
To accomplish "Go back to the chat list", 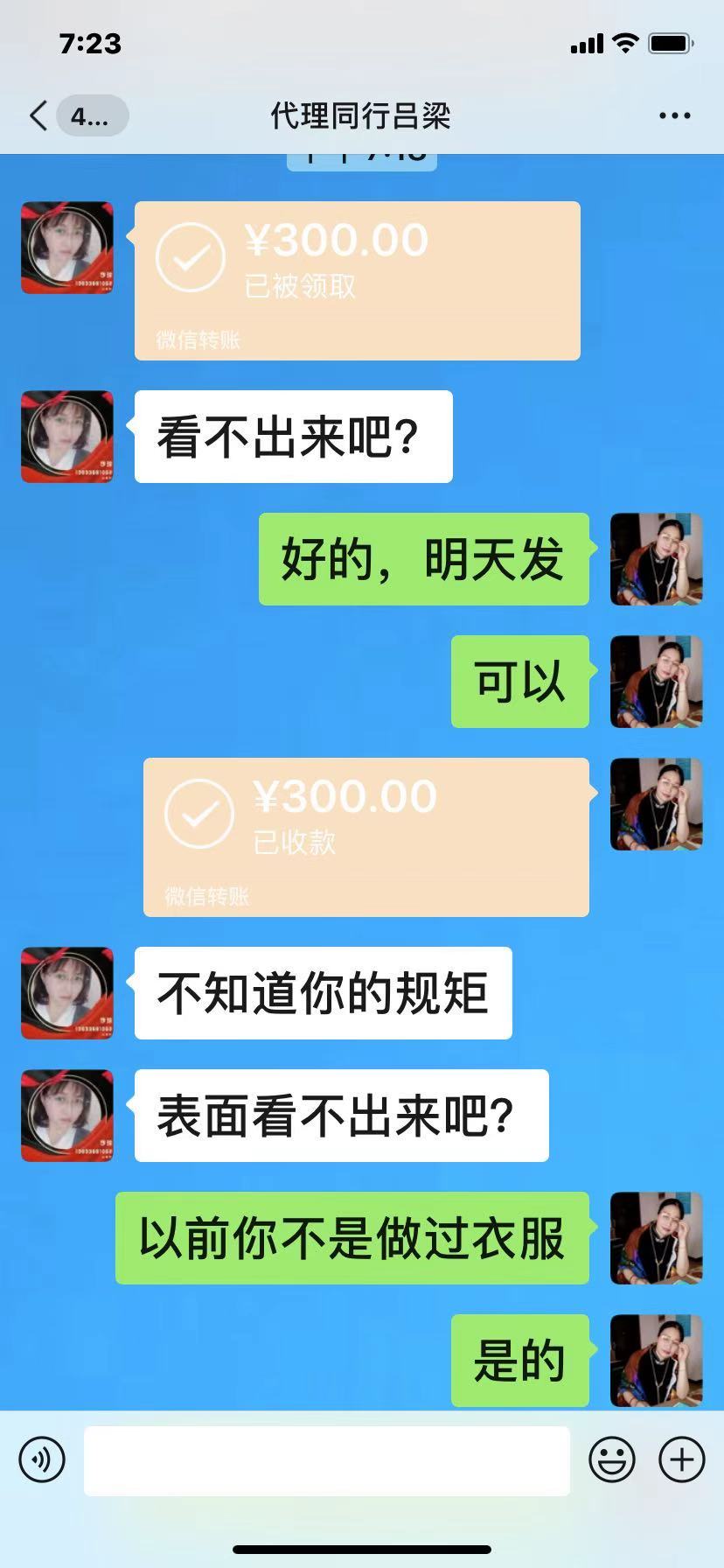I will pos(39,115).
